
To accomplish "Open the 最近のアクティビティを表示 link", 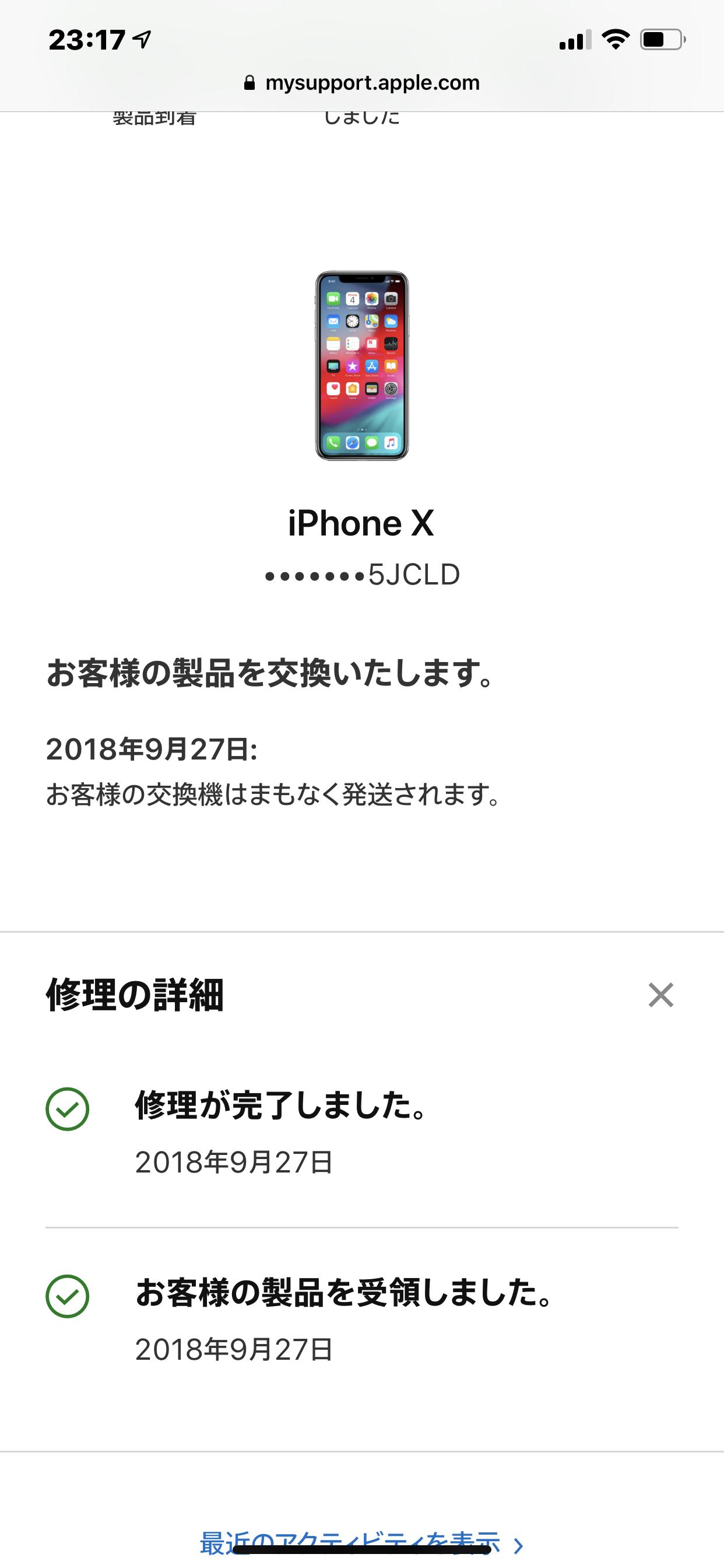I will coord(361,1541).
